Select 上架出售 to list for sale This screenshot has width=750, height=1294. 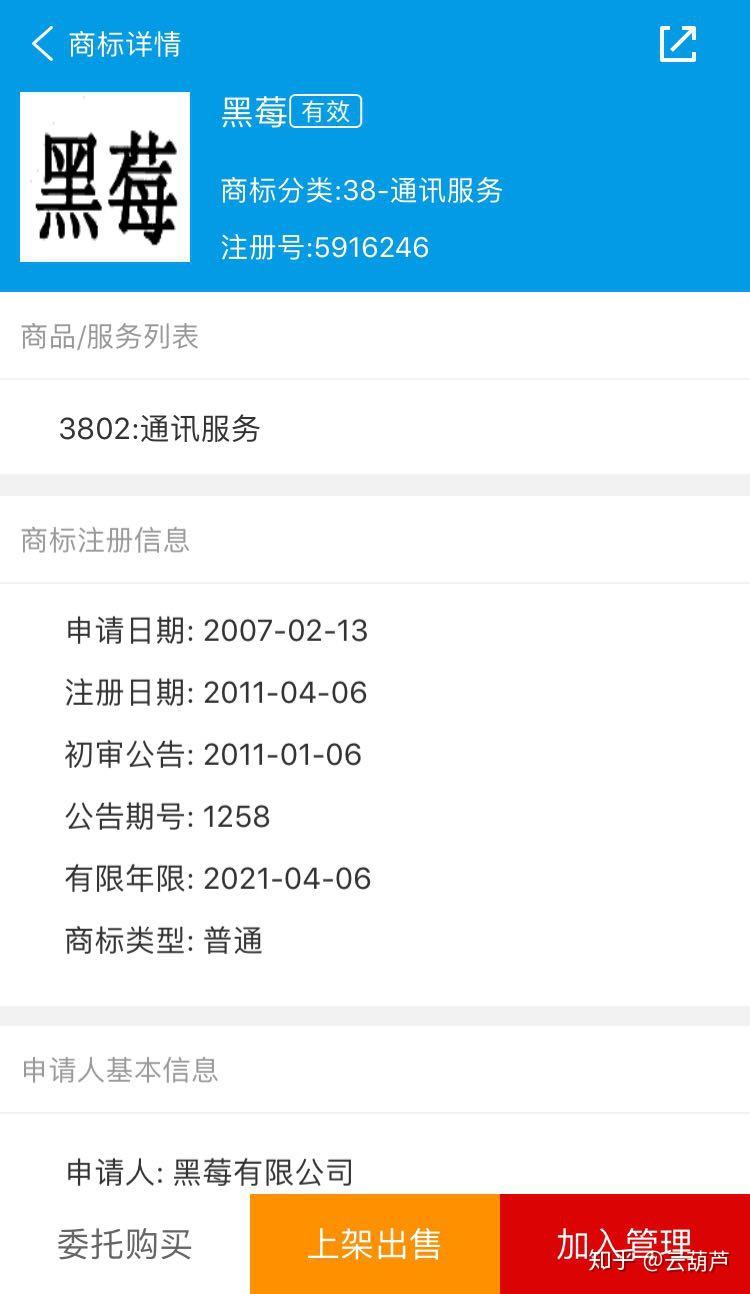tap(374, 1244)
